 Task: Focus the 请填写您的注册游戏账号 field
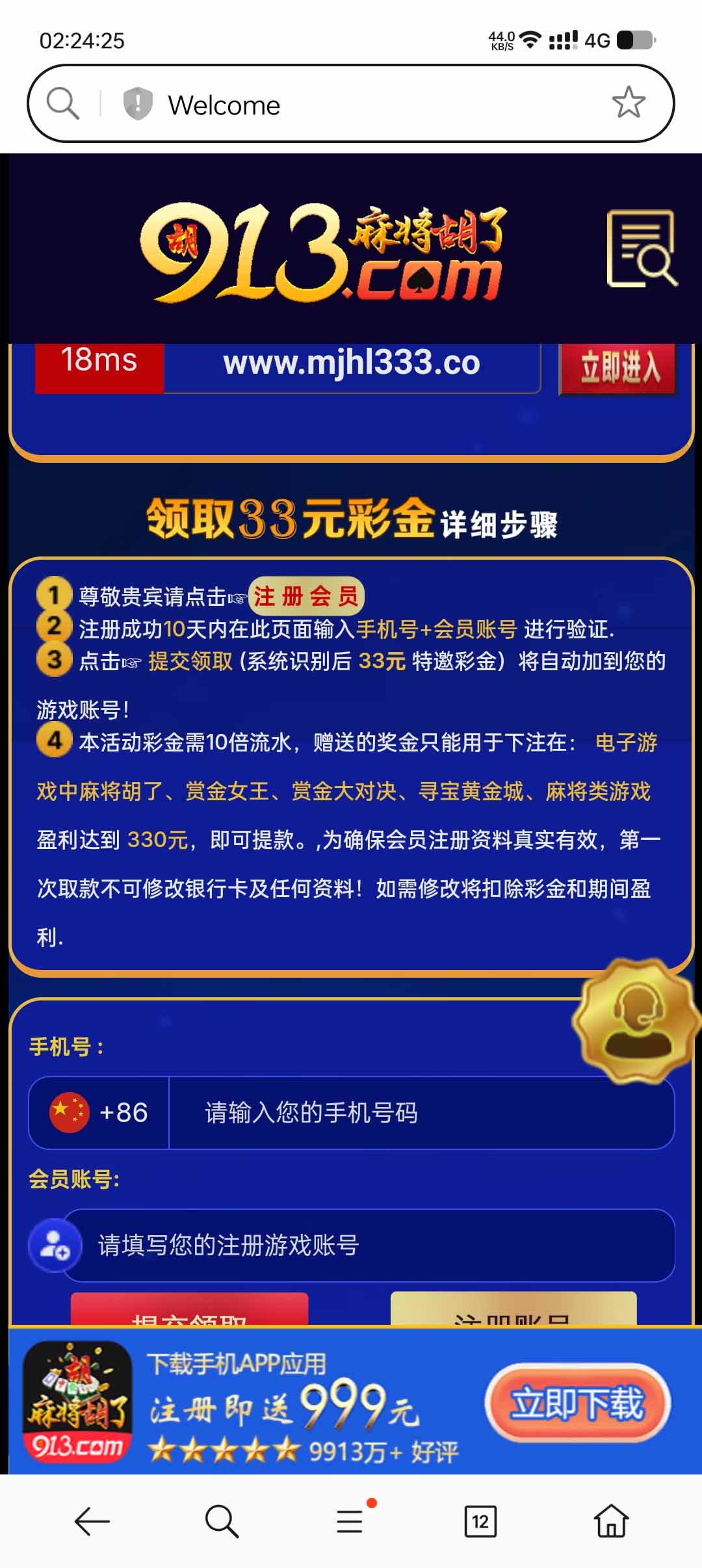(x=369, y=1245)
